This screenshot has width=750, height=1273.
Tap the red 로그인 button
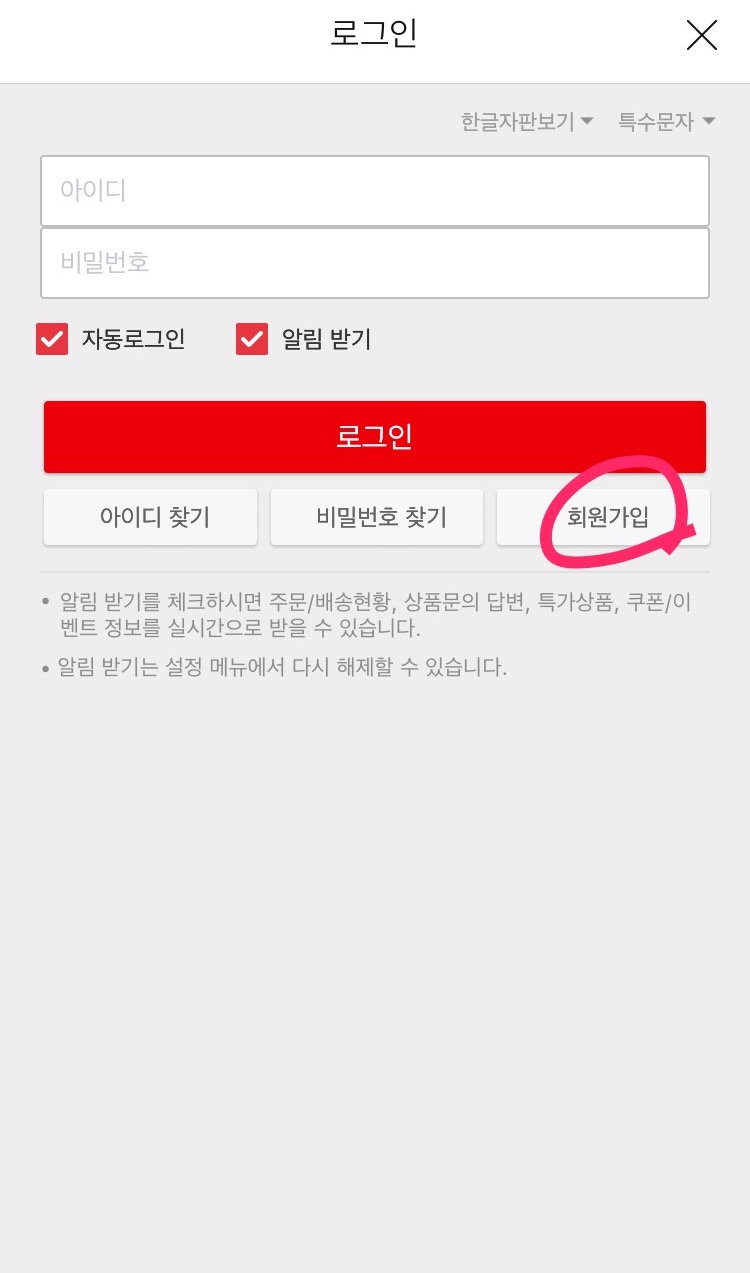coord(375,437)
